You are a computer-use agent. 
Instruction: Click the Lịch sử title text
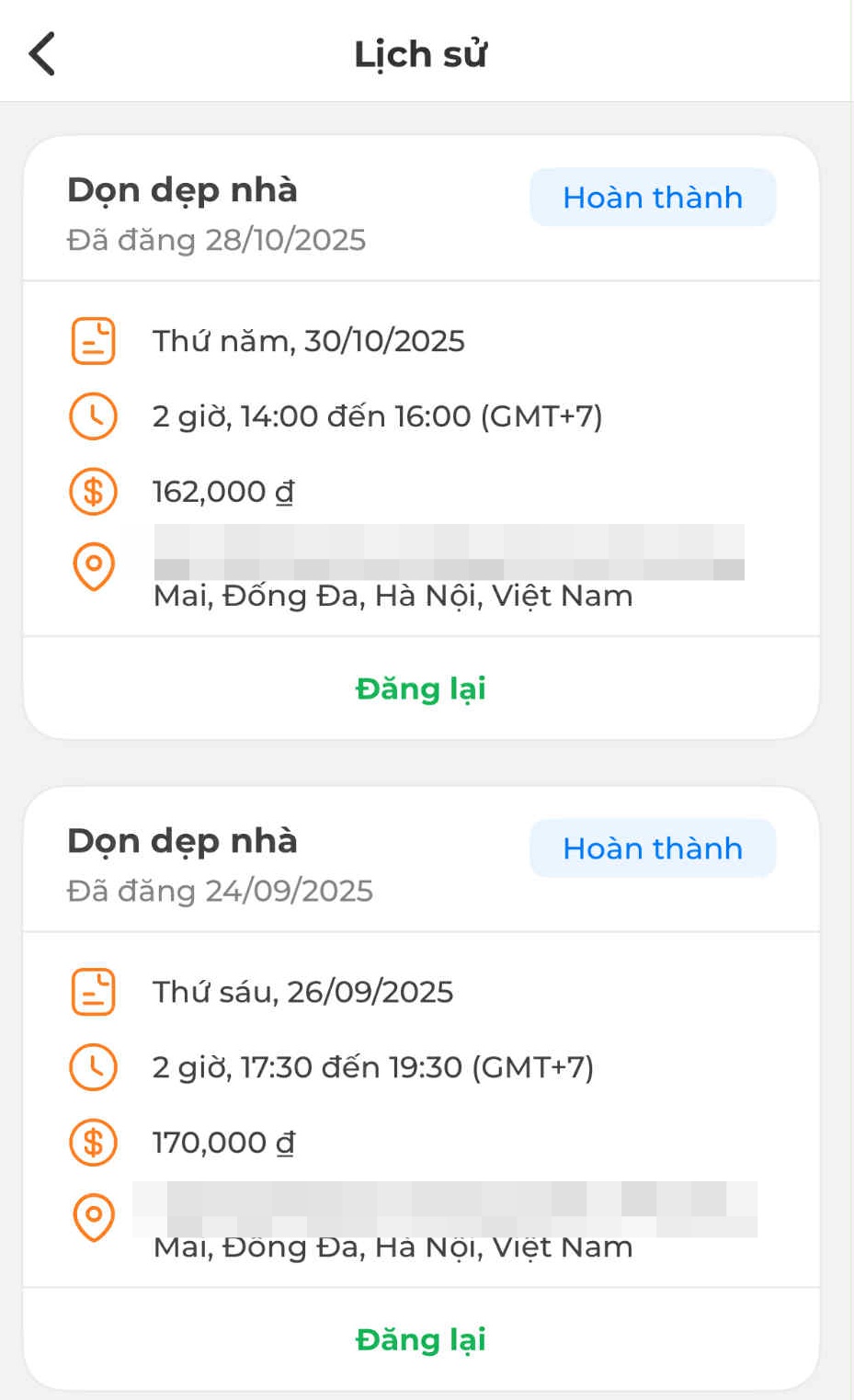coord(422,53)
